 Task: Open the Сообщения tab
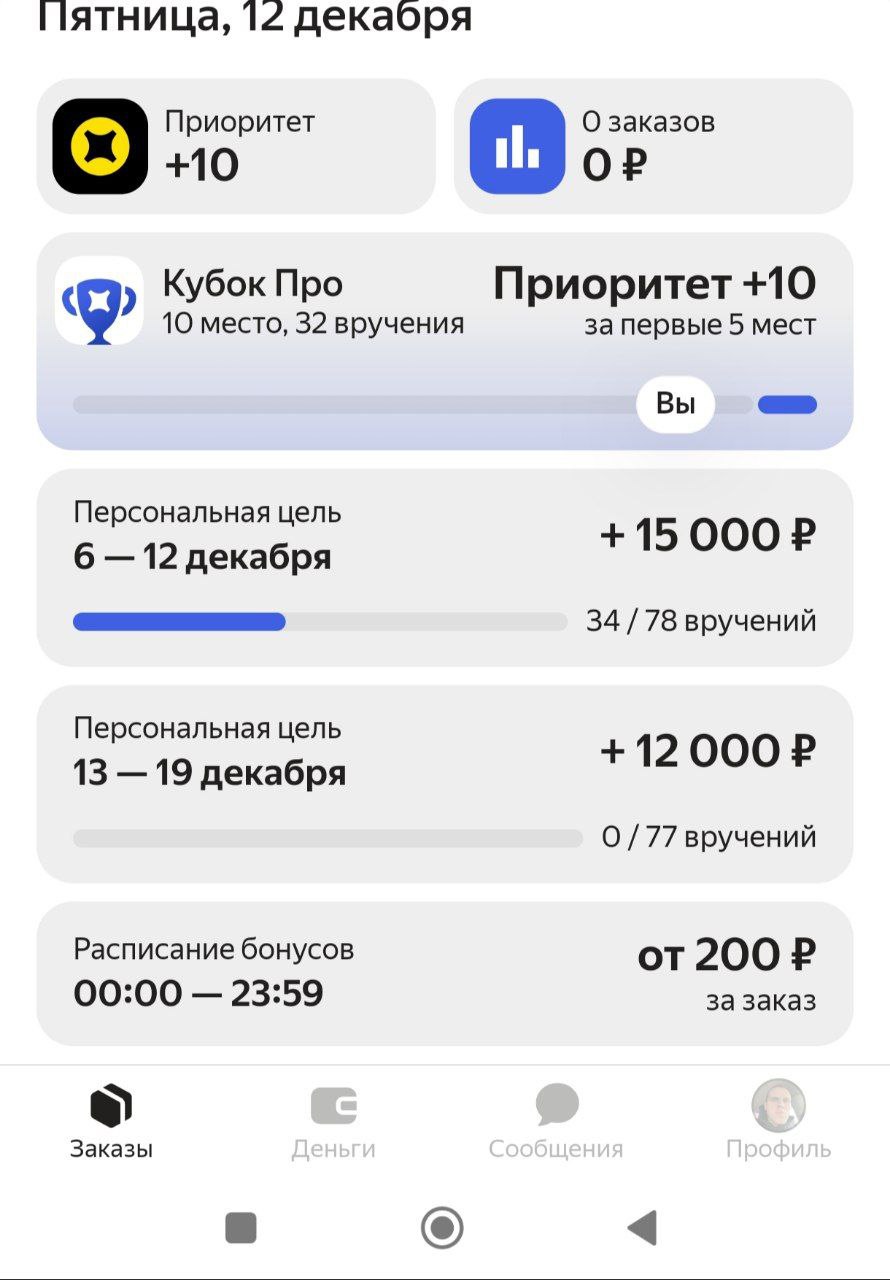pyautogui.click(x=556, y=1122)
